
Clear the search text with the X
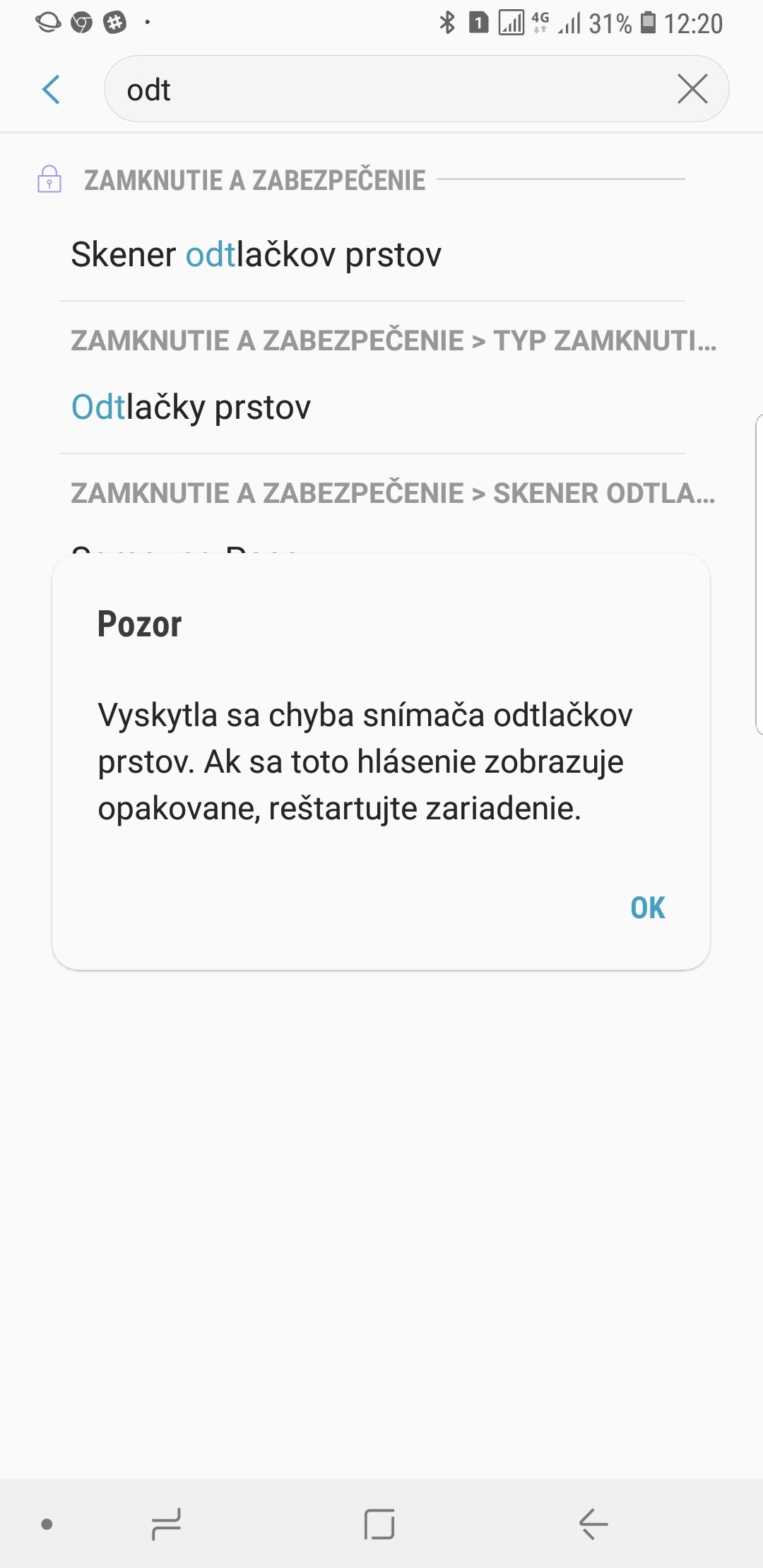click(x=692, y=89)
